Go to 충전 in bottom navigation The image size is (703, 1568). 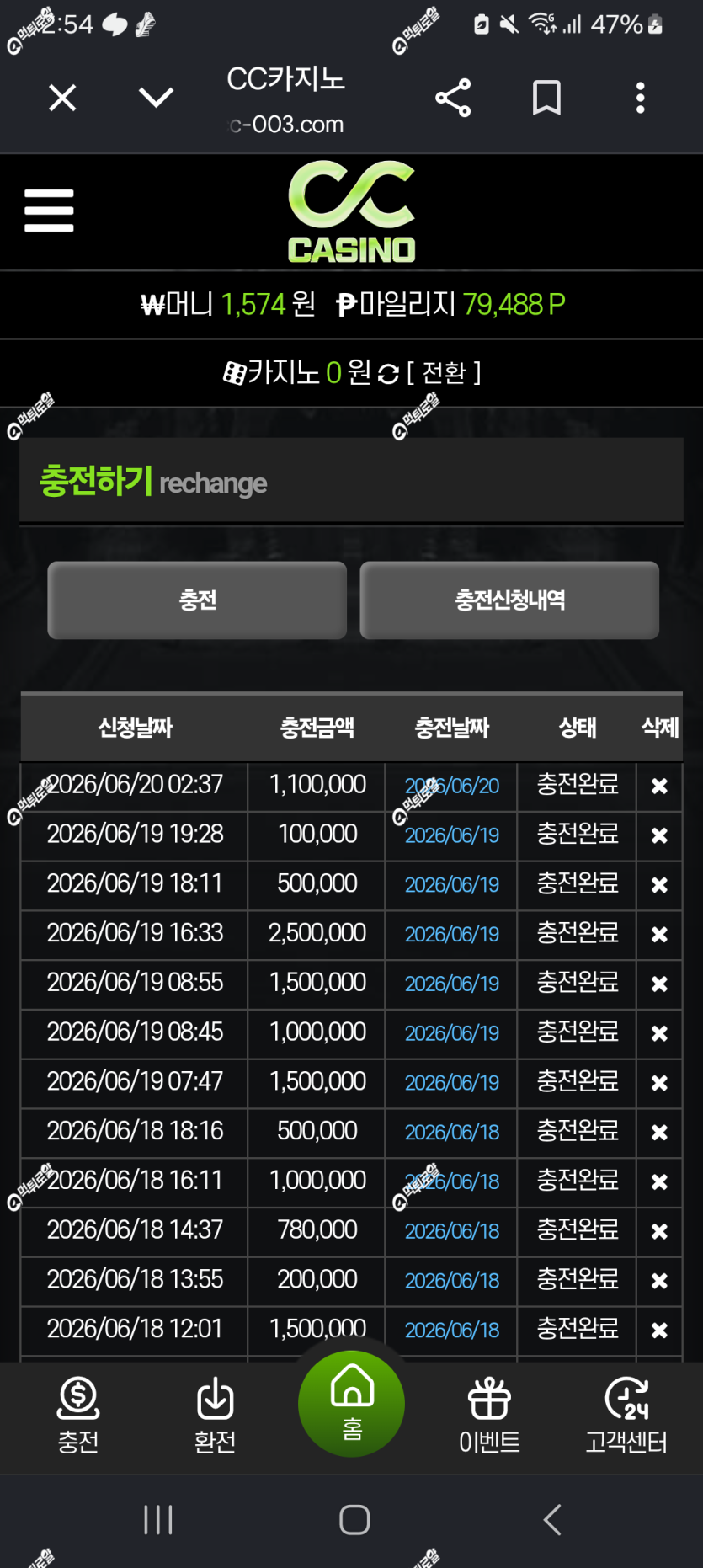coord(78,1416)
